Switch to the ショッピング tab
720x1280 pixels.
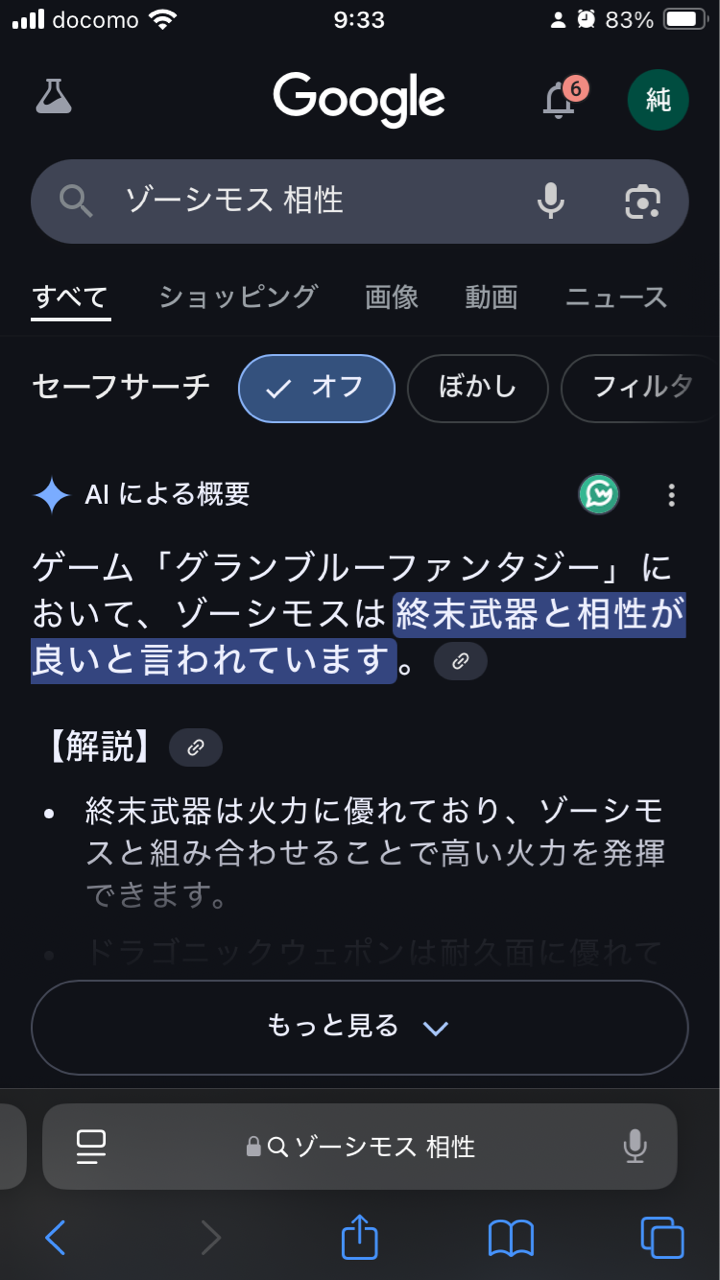(238, 296)
